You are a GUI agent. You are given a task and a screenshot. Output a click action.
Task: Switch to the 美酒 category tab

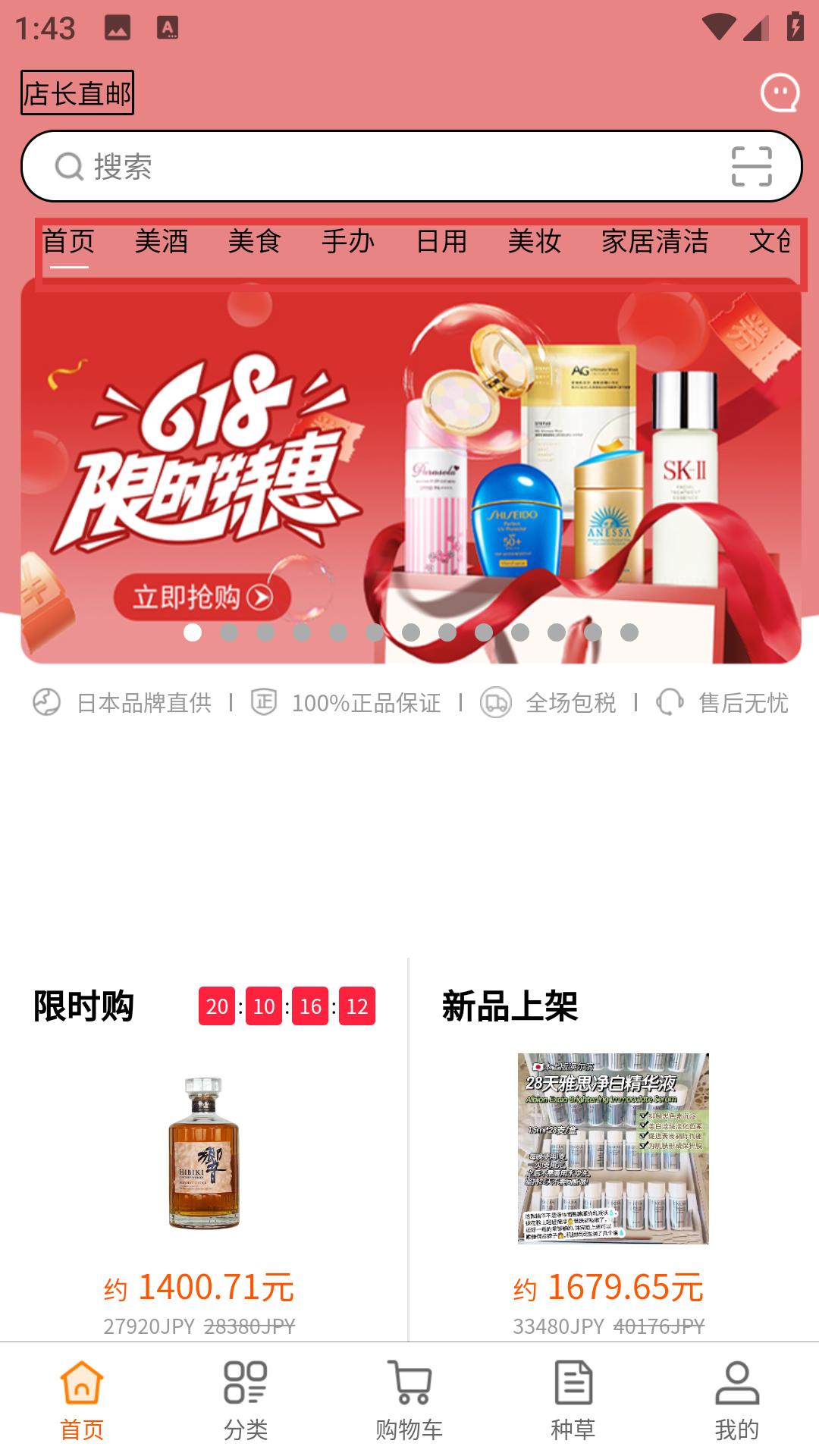[161, 242]
